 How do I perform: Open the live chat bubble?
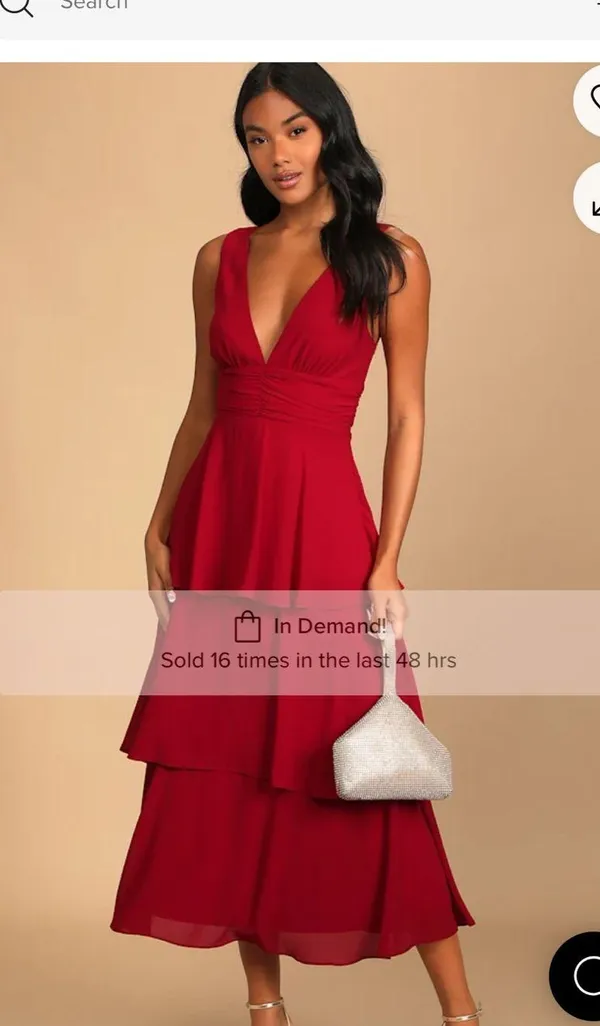pos(576,975)
